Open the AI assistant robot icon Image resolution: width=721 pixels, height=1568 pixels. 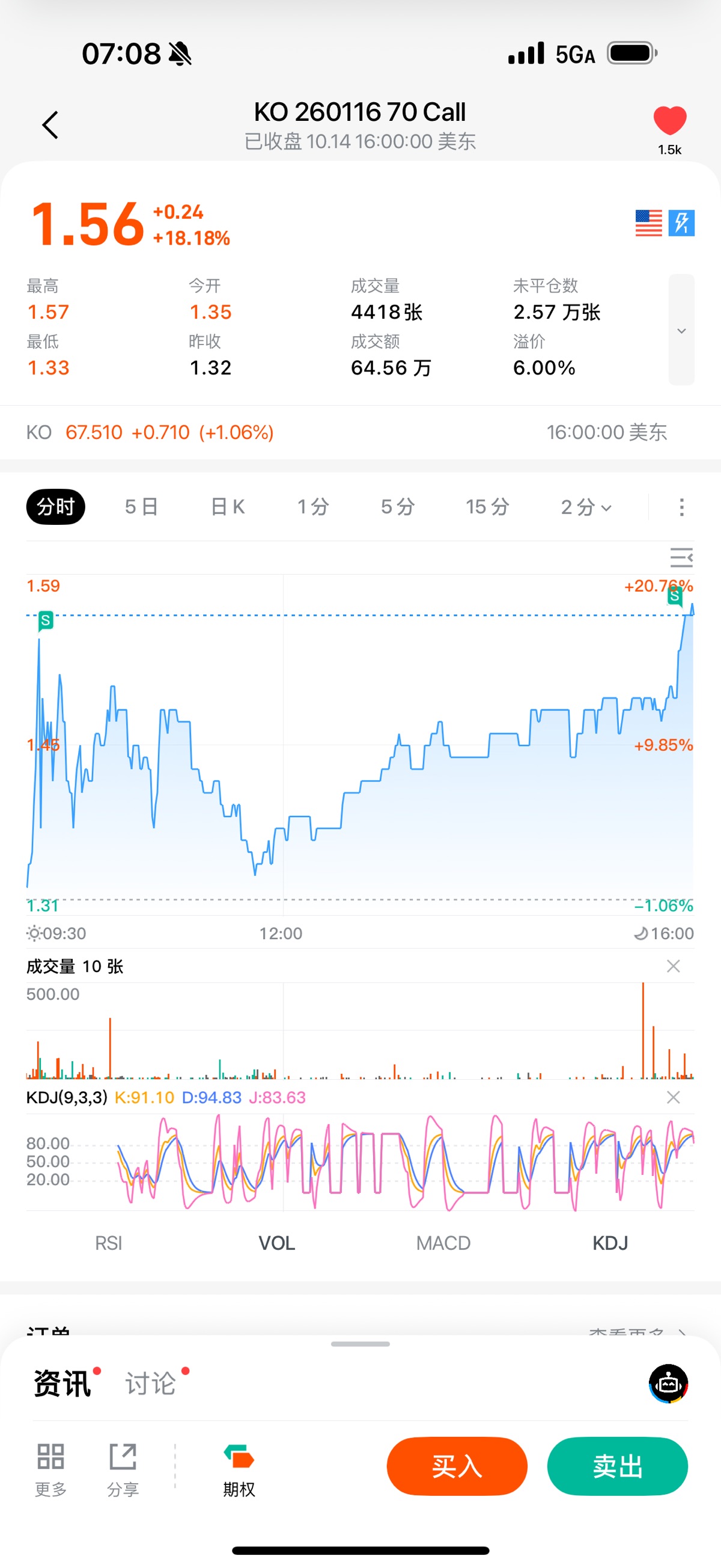pos(668,1383)
